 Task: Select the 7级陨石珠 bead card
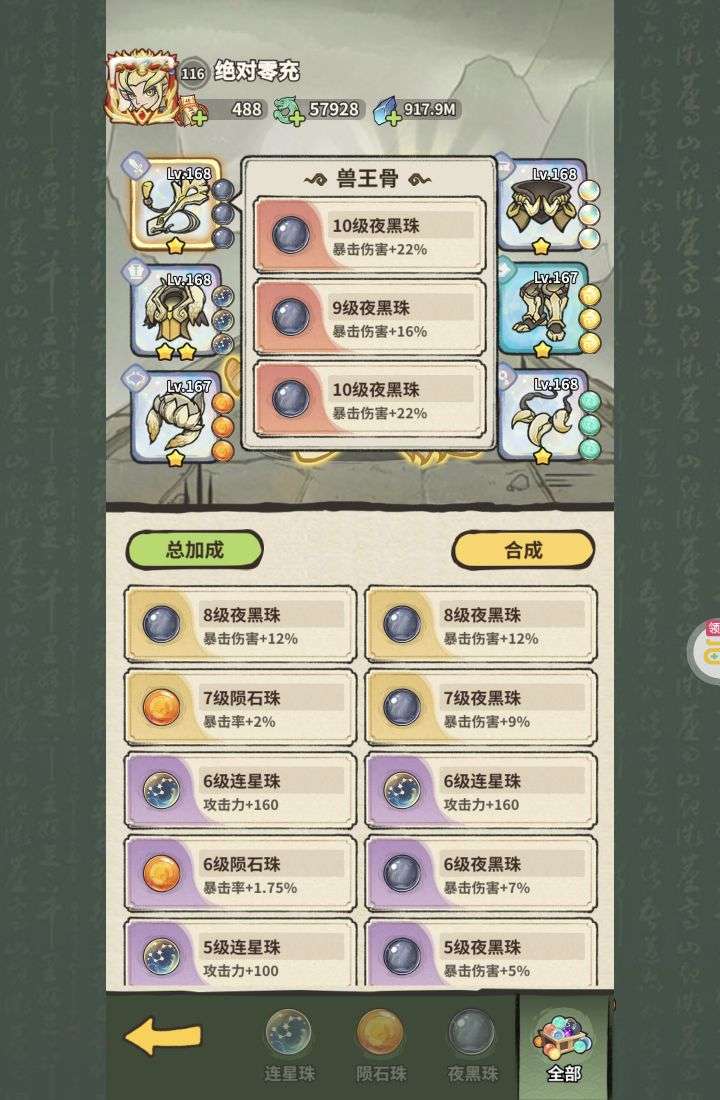pyautogui.click(x=240, y=707)
